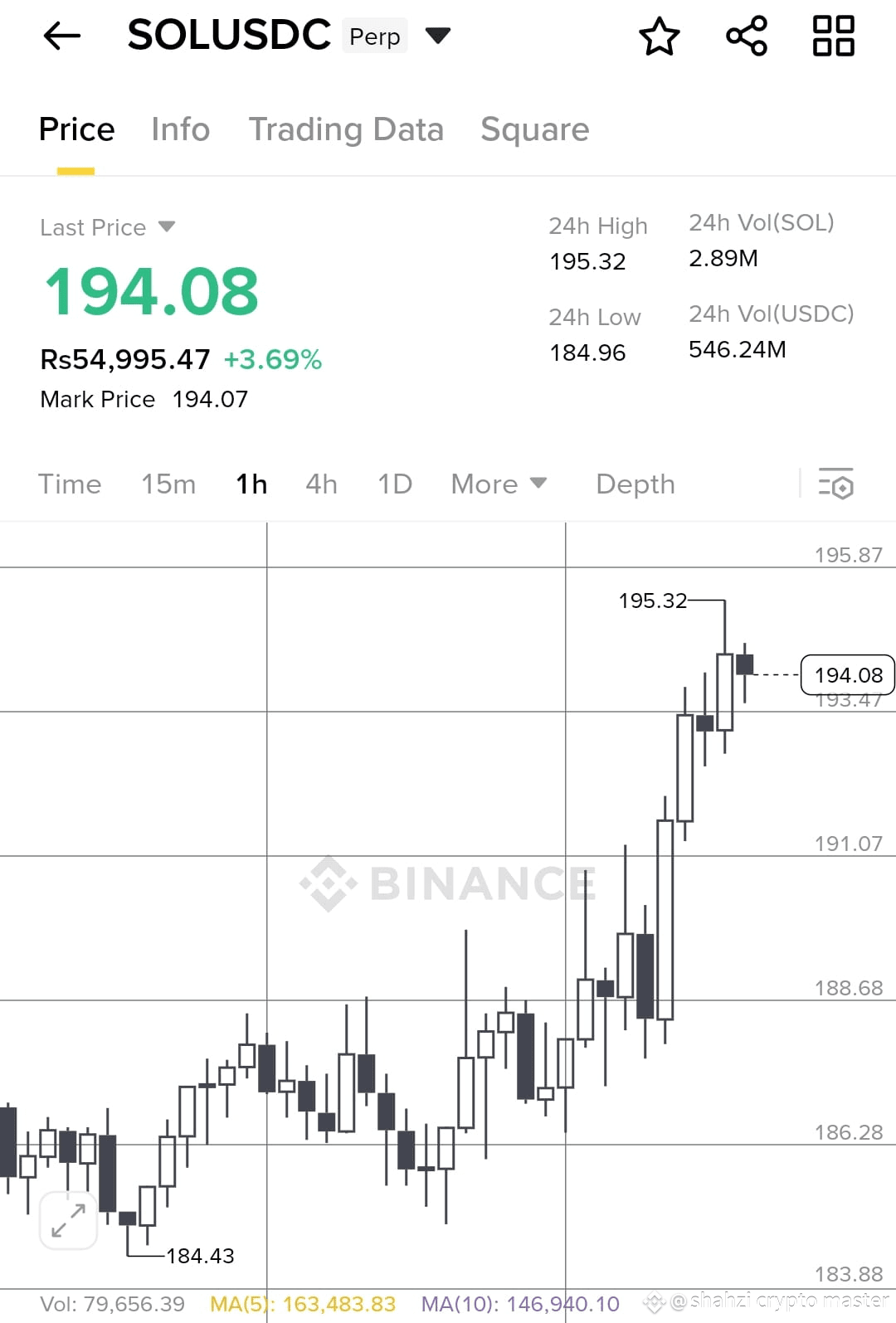The image size is (896, 1323).
Task: Enable the 15m timeframe view
Action: coord(168,484)
